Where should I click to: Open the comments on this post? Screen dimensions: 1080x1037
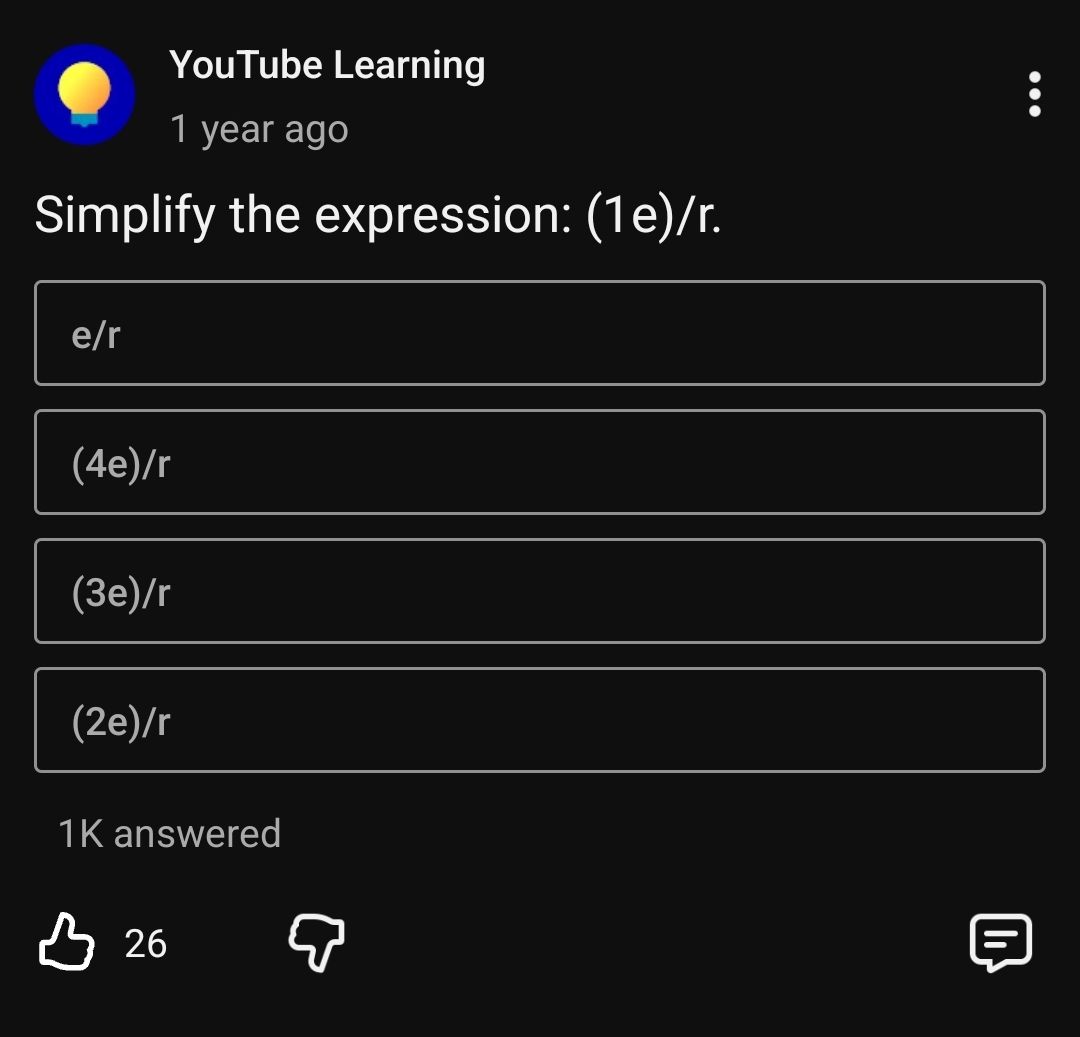coord(1000,942)
